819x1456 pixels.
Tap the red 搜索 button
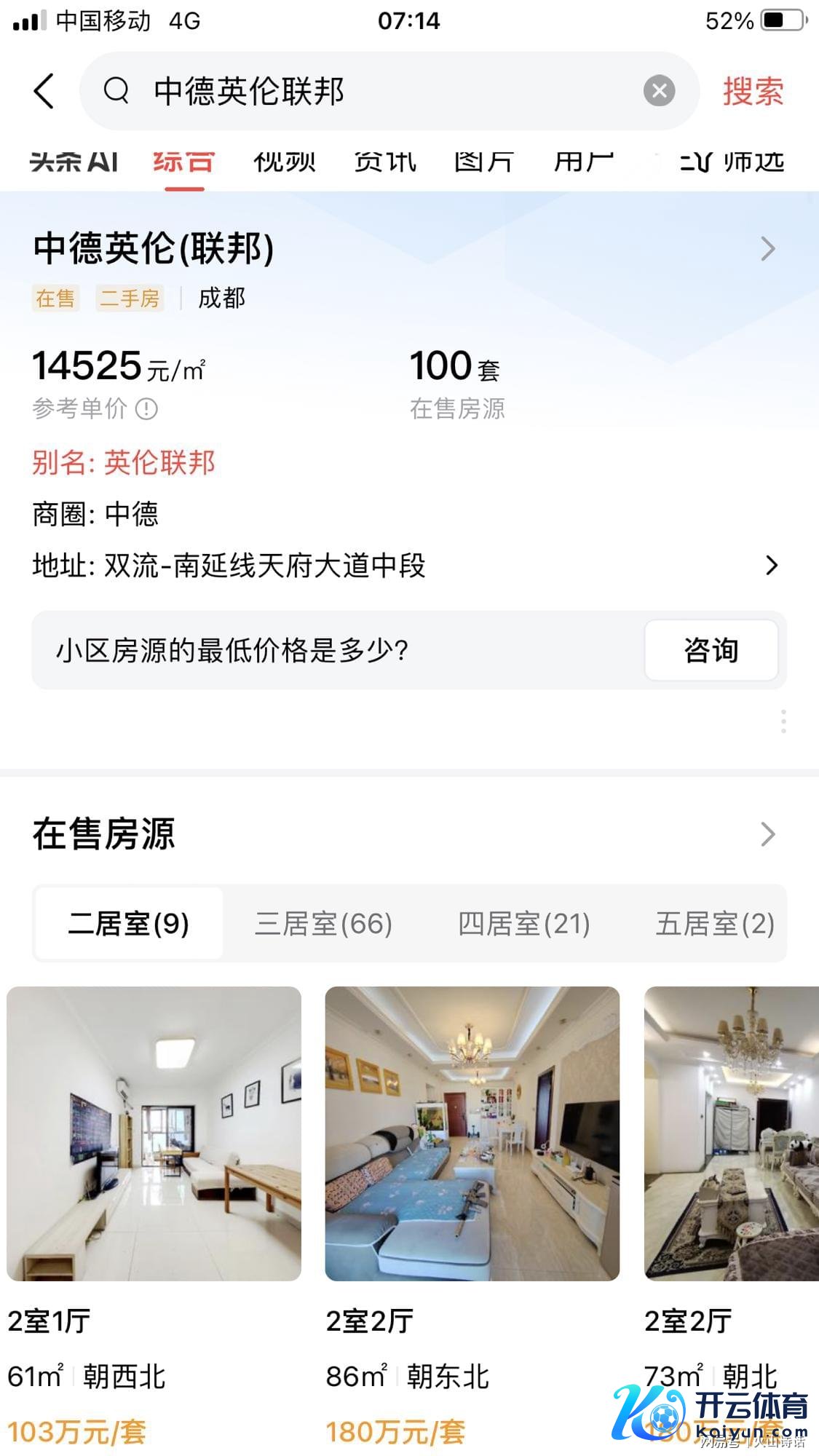(x=753, y=91)
